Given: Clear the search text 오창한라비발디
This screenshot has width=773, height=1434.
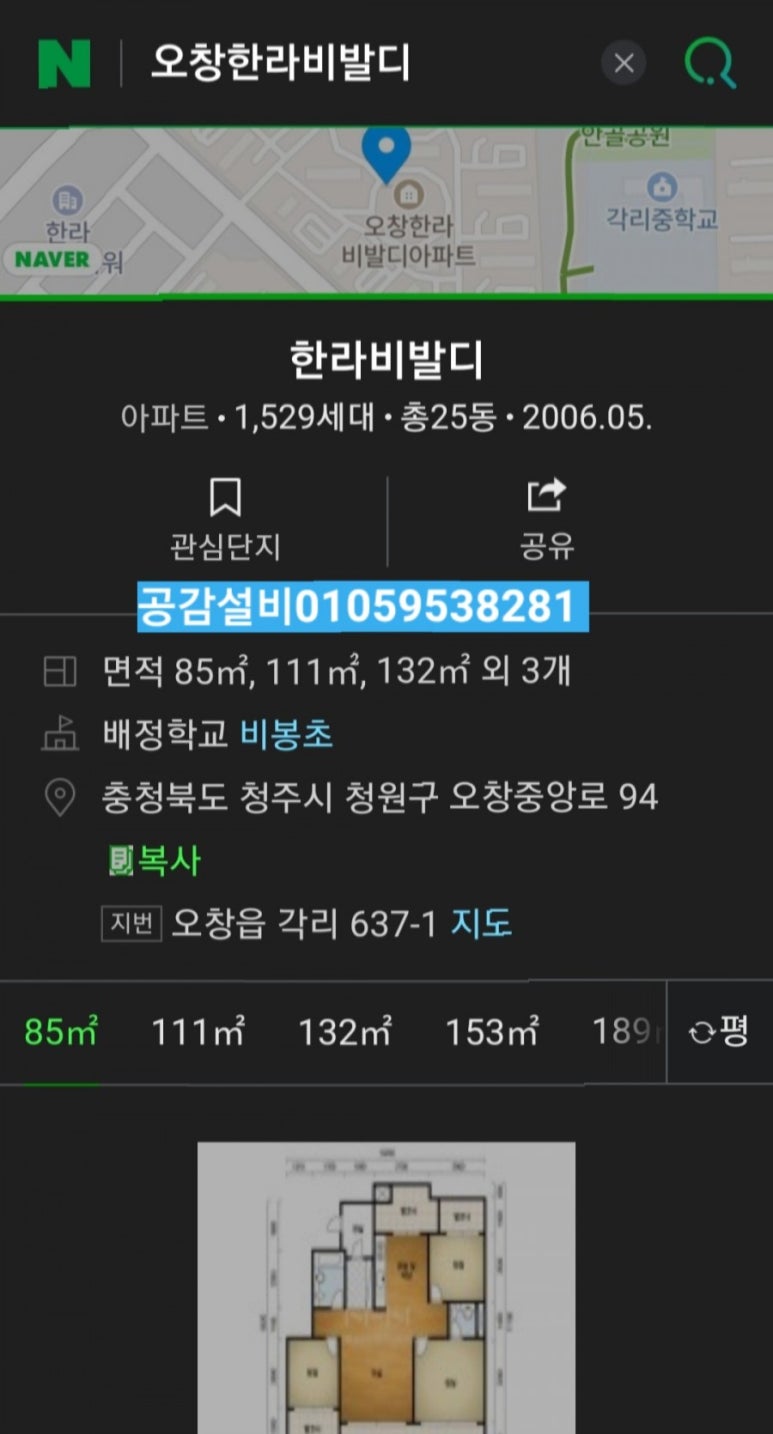Looking at the screenshot, I should (x=623, y=64).
